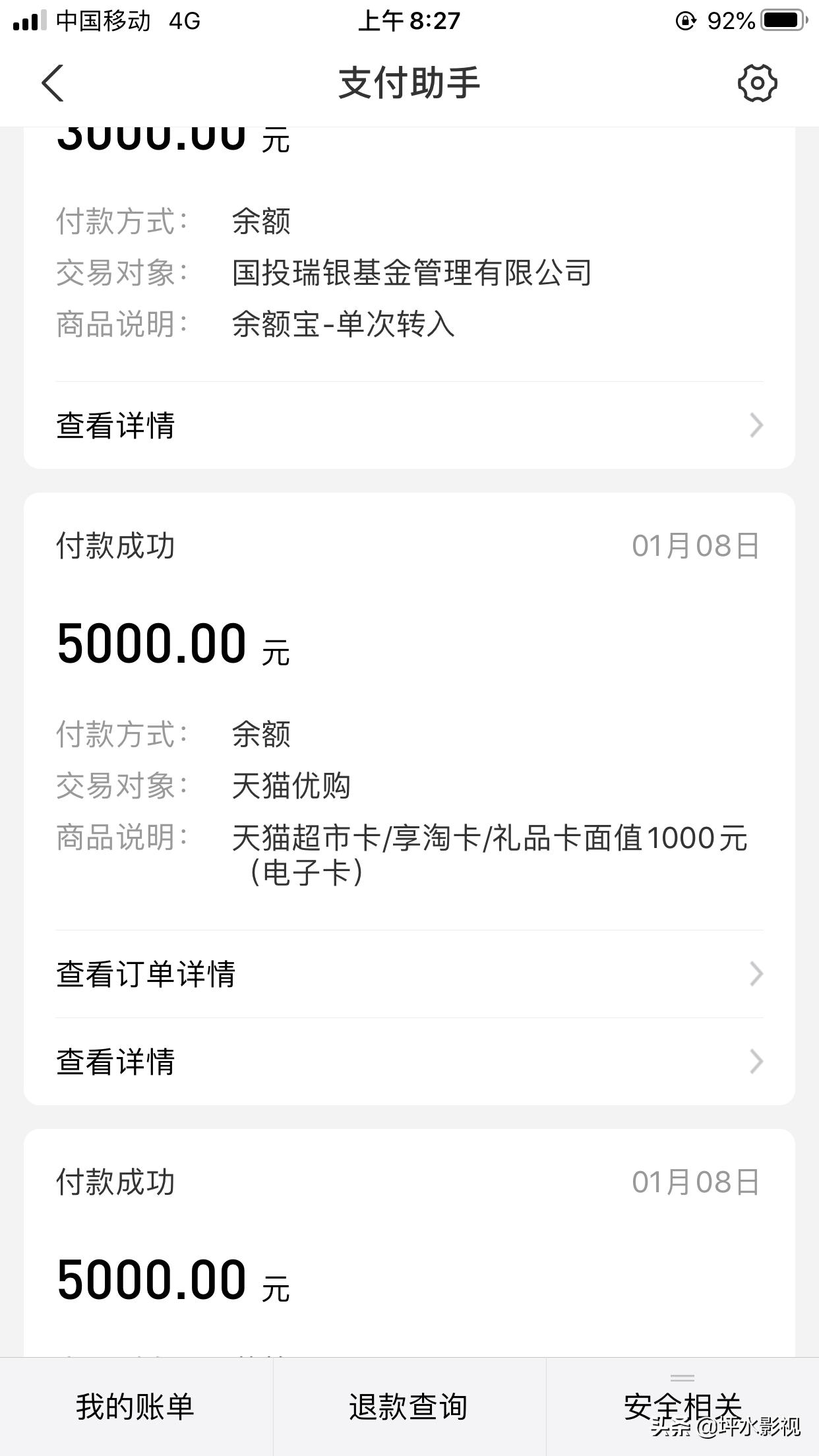The image size is (819, 1456).
Task: Expand 查看详情 under the 5000 yuan Tmall payment
Action: pyautogui.click(x=409, y=1062)
